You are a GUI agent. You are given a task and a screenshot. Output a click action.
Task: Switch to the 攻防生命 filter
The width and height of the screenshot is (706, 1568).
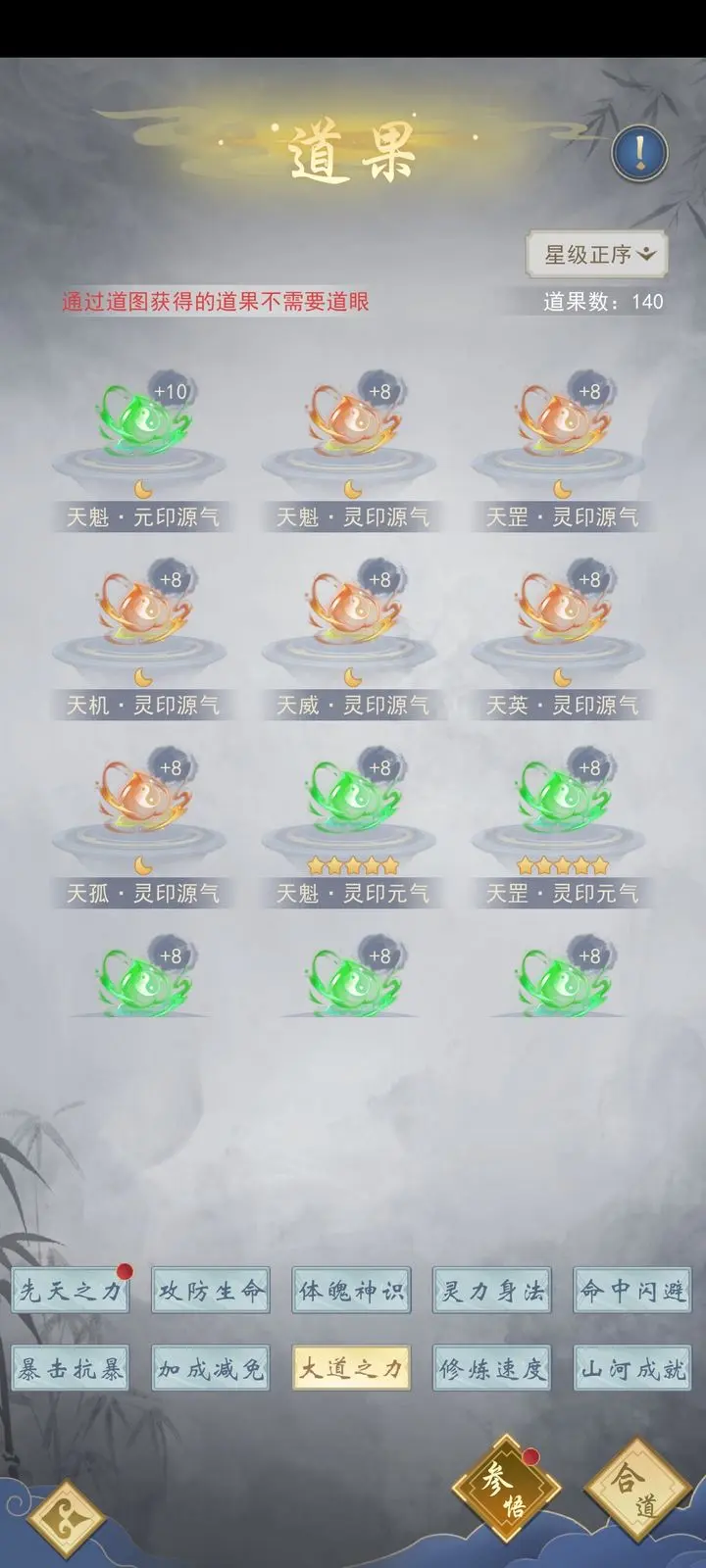211,1291
